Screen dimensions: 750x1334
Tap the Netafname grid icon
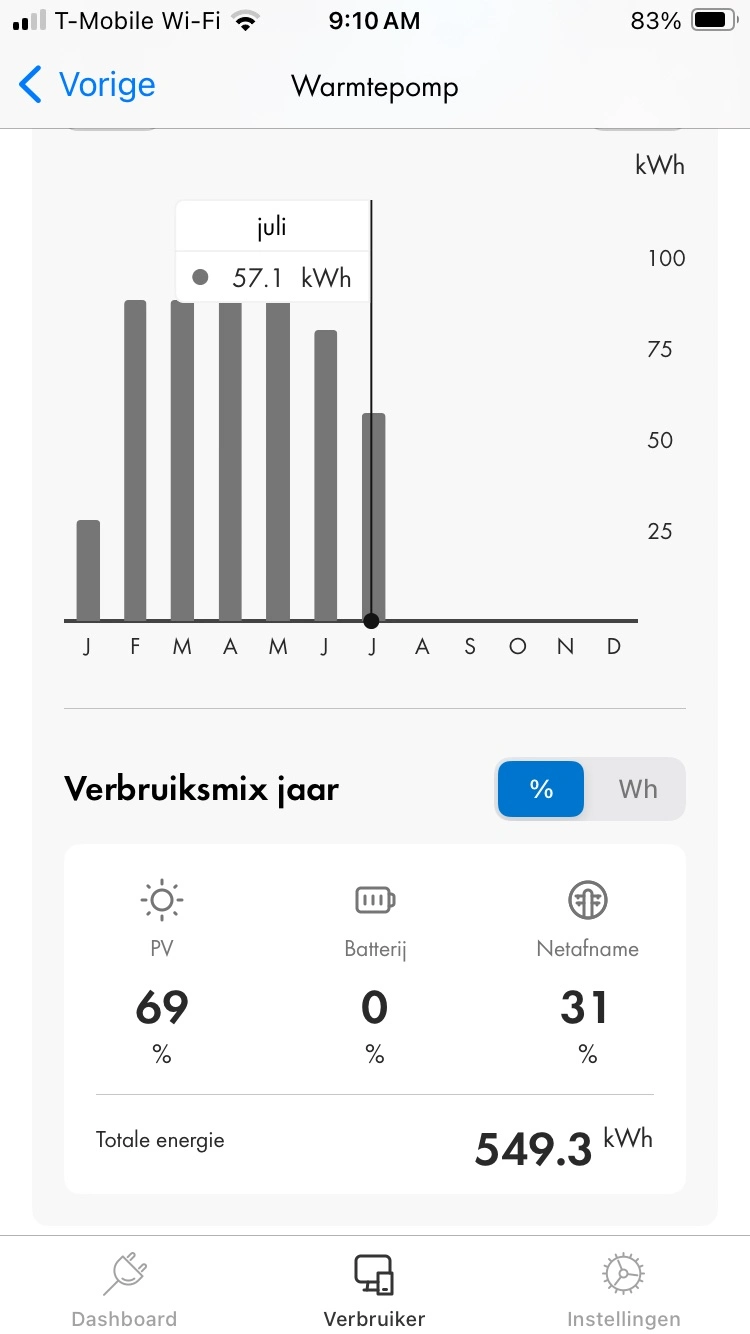[587, 899]
